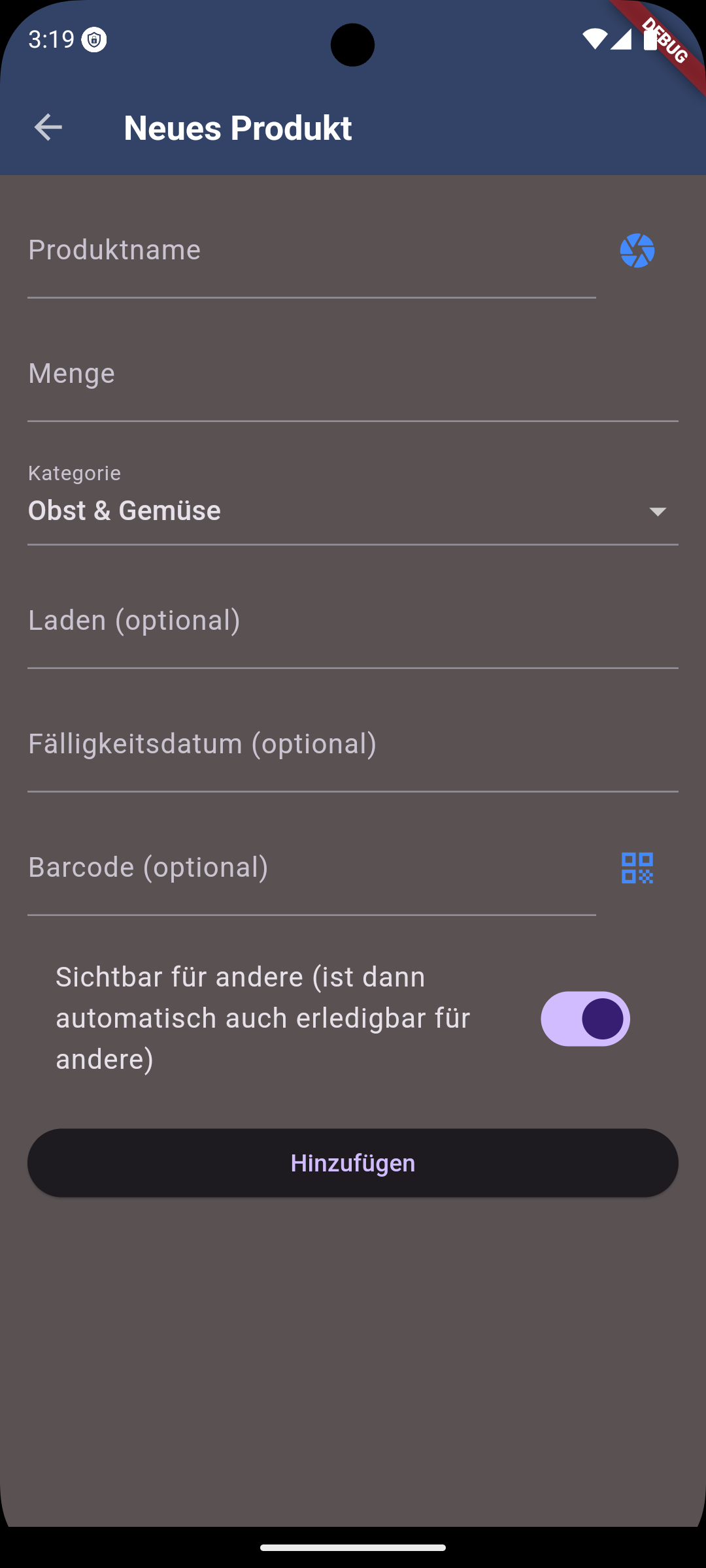Tap the Hinzufügen button
Screen dimensions: 706x1568
click(x=353, y=1163)
